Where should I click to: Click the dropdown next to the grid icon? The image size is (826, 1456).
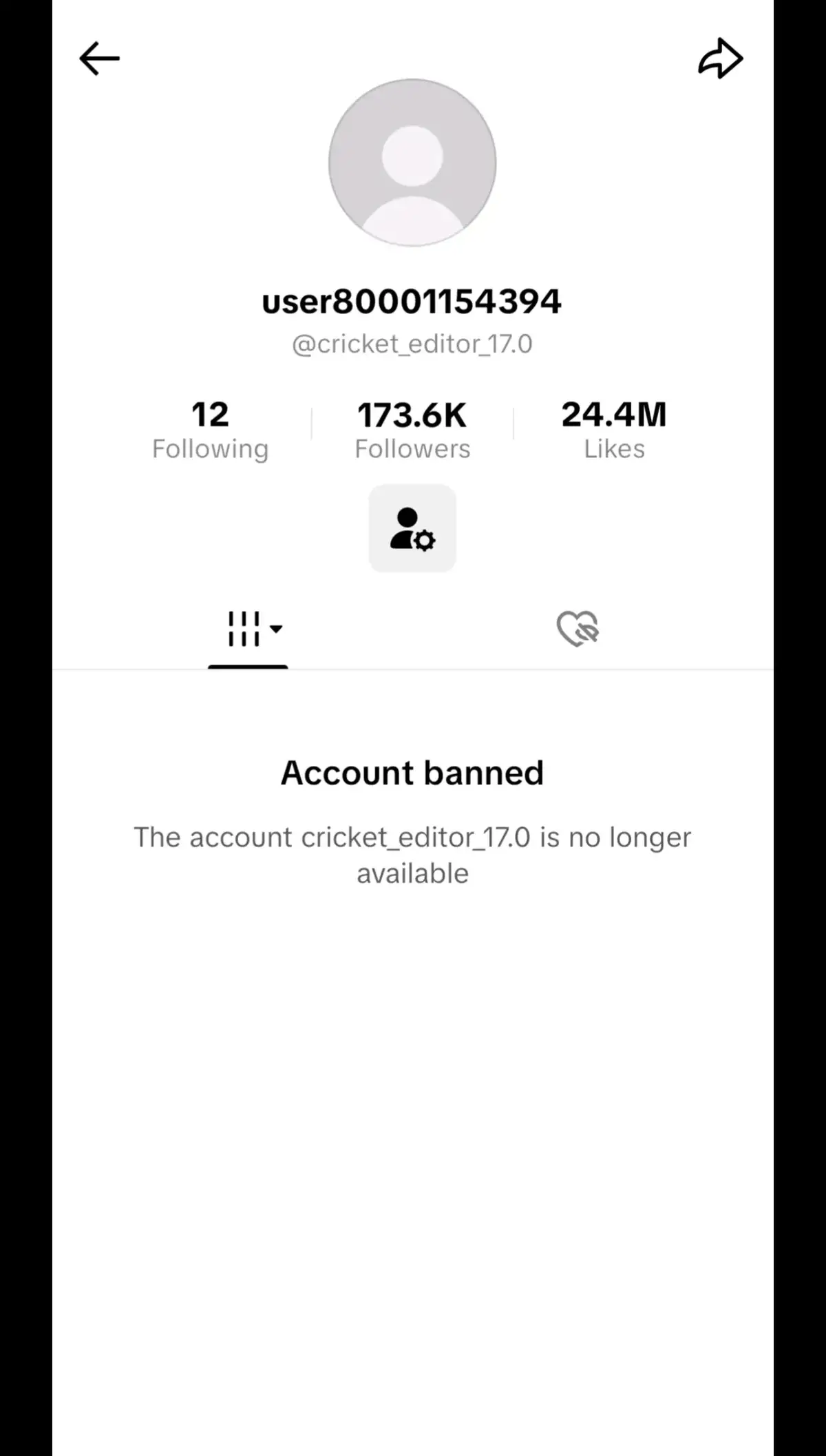(x=277, y=629)
